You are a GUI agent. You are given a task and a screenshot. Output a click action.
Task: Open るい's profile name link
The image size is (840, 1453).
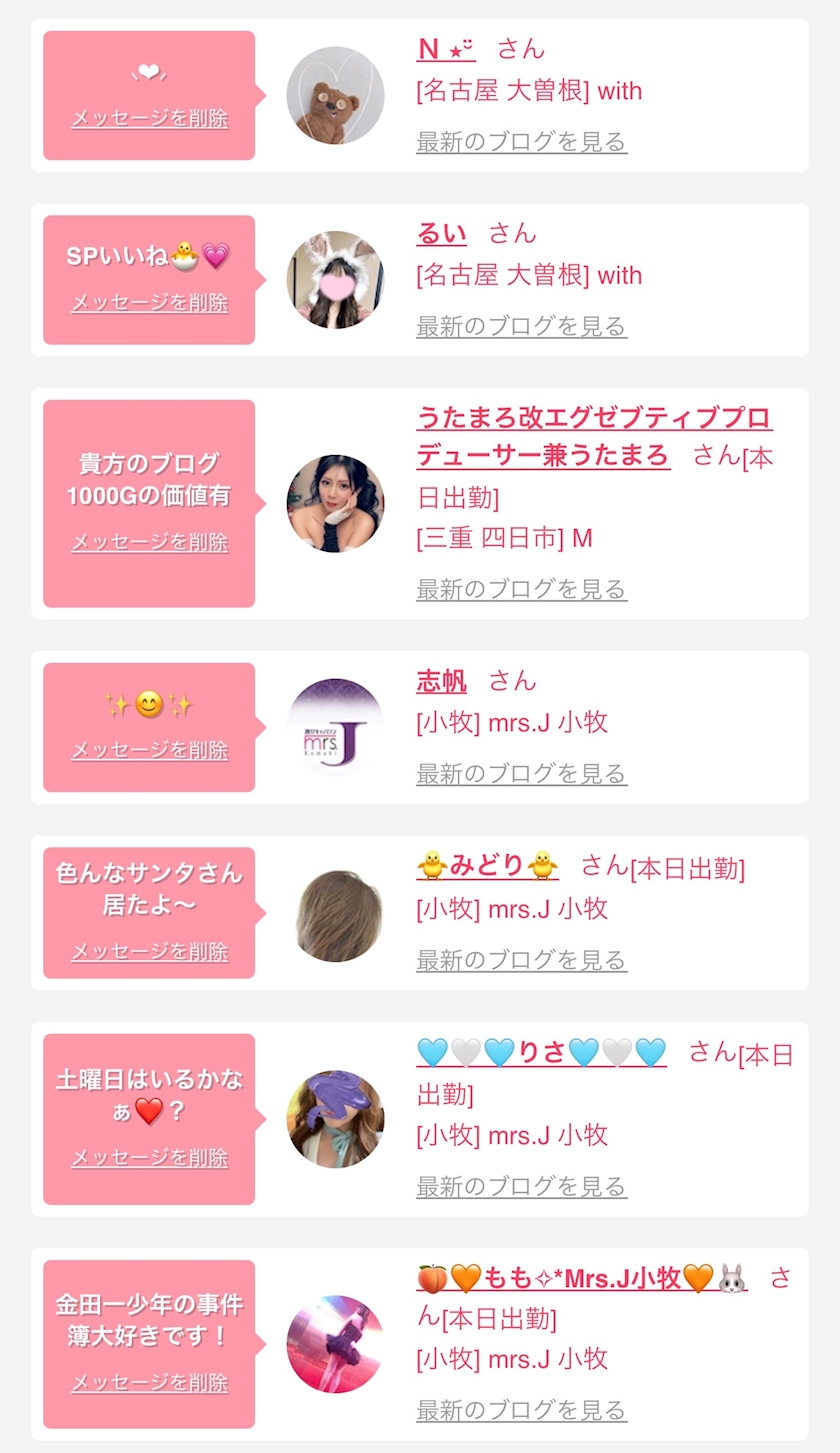point(441,233)
